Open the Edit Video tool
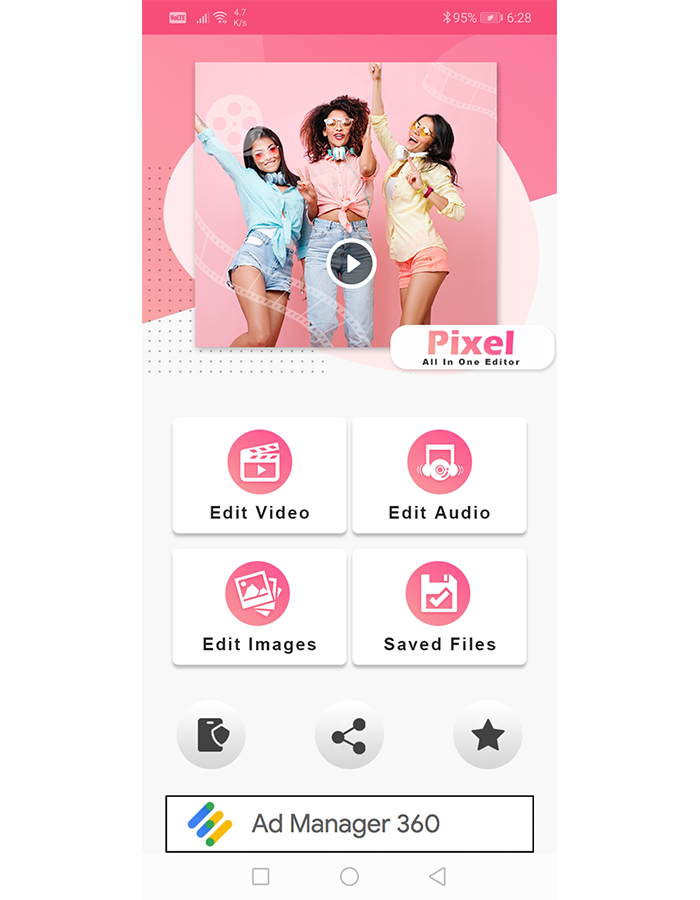Image resolution: width=700 pixels, height=900 pixels. tap(259, 476)
